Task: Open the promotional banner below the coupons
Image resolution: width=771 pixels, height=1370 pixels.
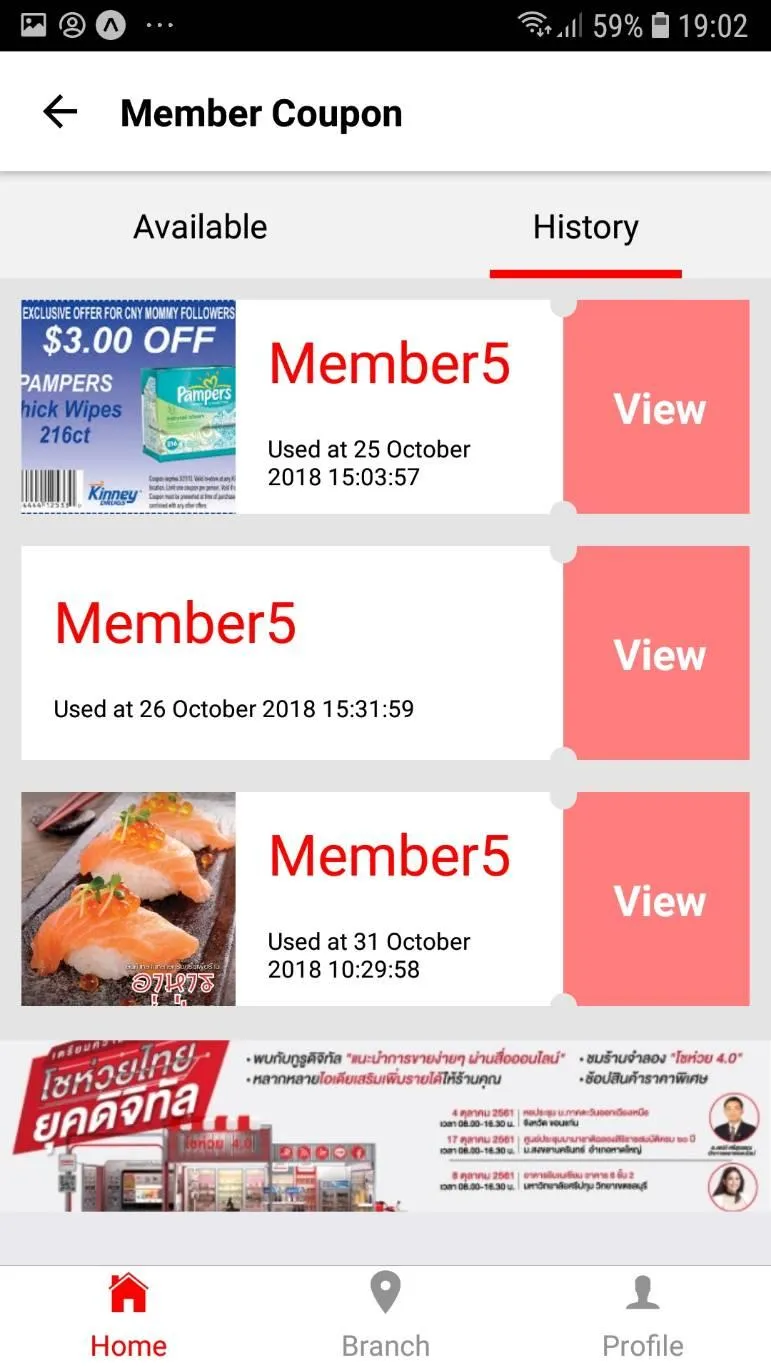Action: click(385, 1126)
